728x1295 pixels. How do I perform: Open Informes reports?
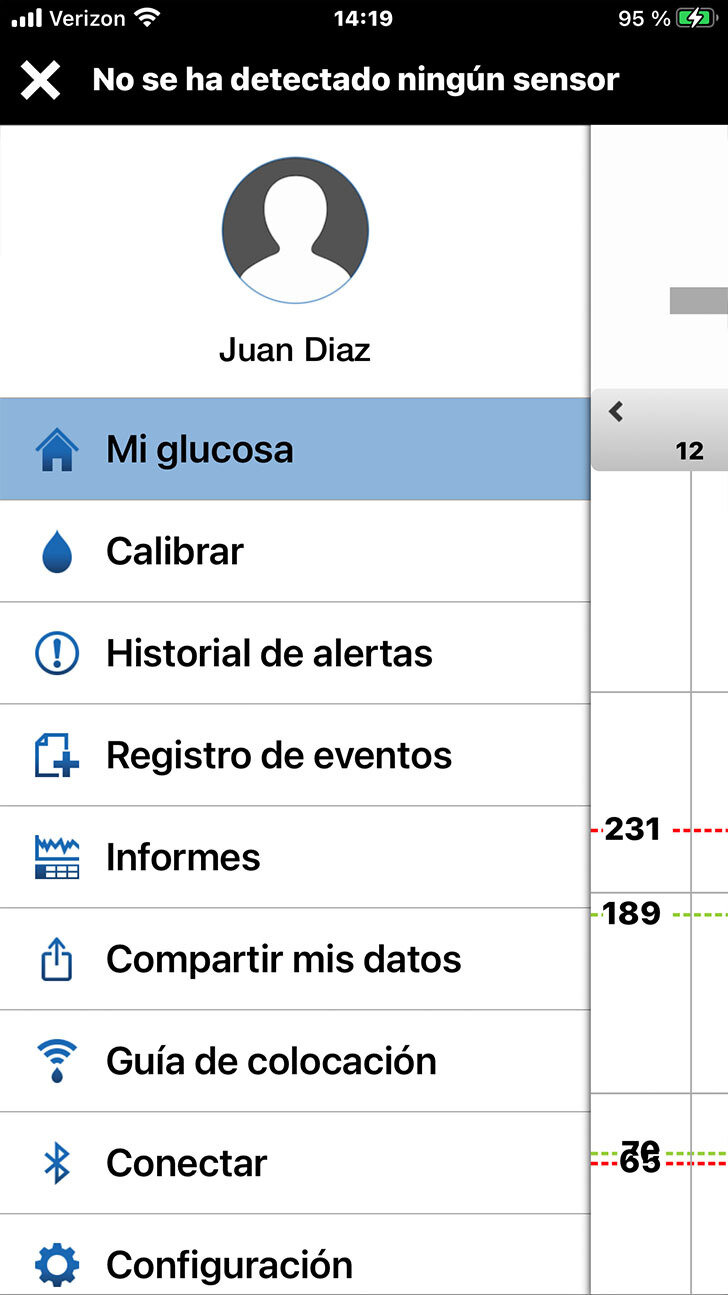pyautogui.click(x=295, y=857)
